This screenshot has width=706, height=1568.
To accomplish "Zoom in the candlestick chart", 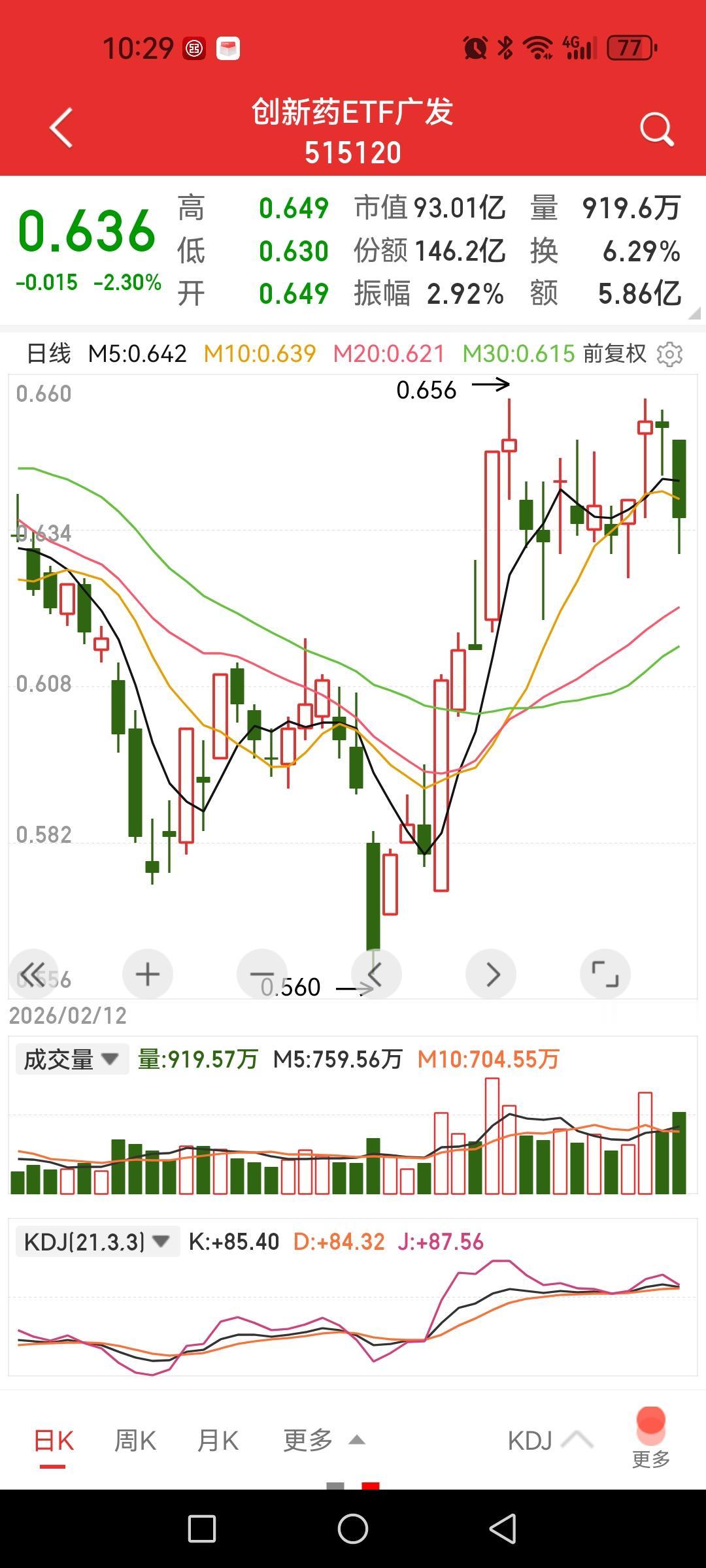I will pyautogui.click(x=148, y=974).
